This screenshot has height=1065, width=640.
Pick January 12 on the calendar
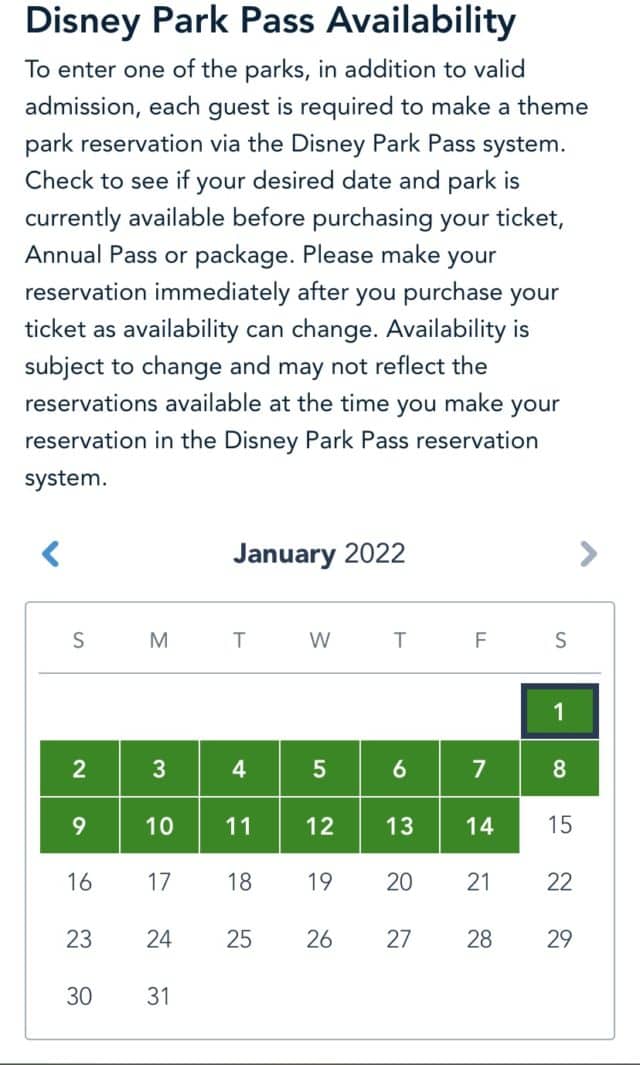[319, 825]
